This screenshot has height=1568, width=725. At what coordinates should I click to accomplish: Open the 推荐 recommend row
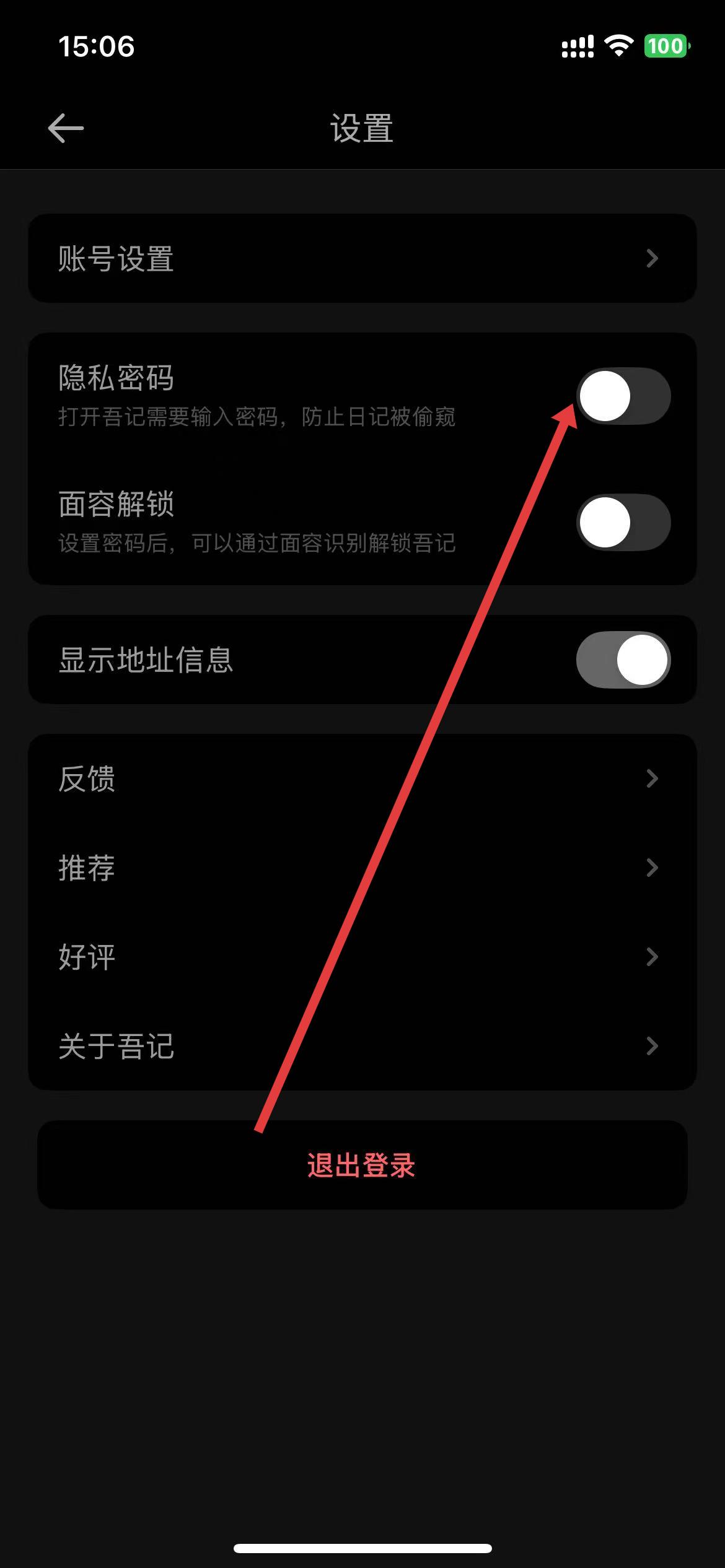pyautogui.click(x=362, y=868)
